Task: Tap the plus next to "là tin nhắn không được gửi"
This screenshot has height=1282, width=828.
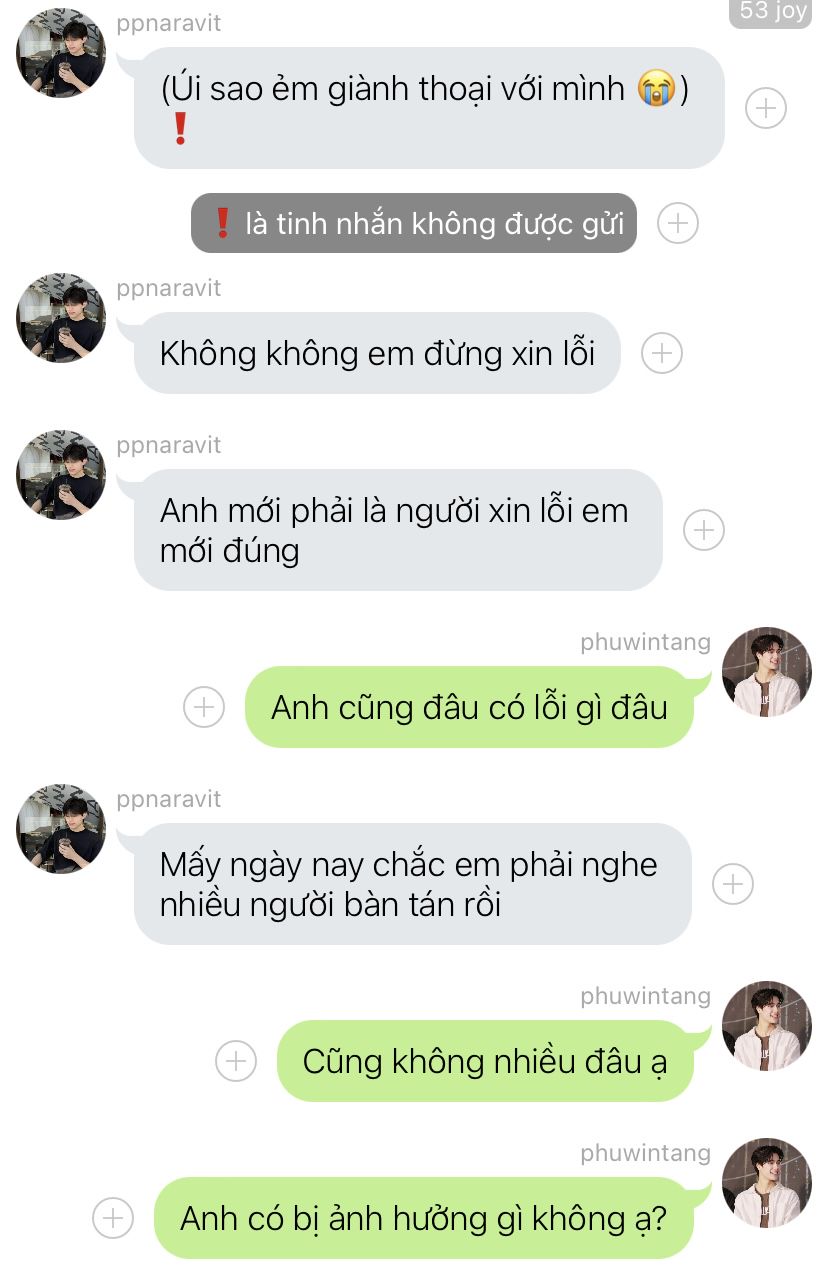Action: [x=678, y=223]
